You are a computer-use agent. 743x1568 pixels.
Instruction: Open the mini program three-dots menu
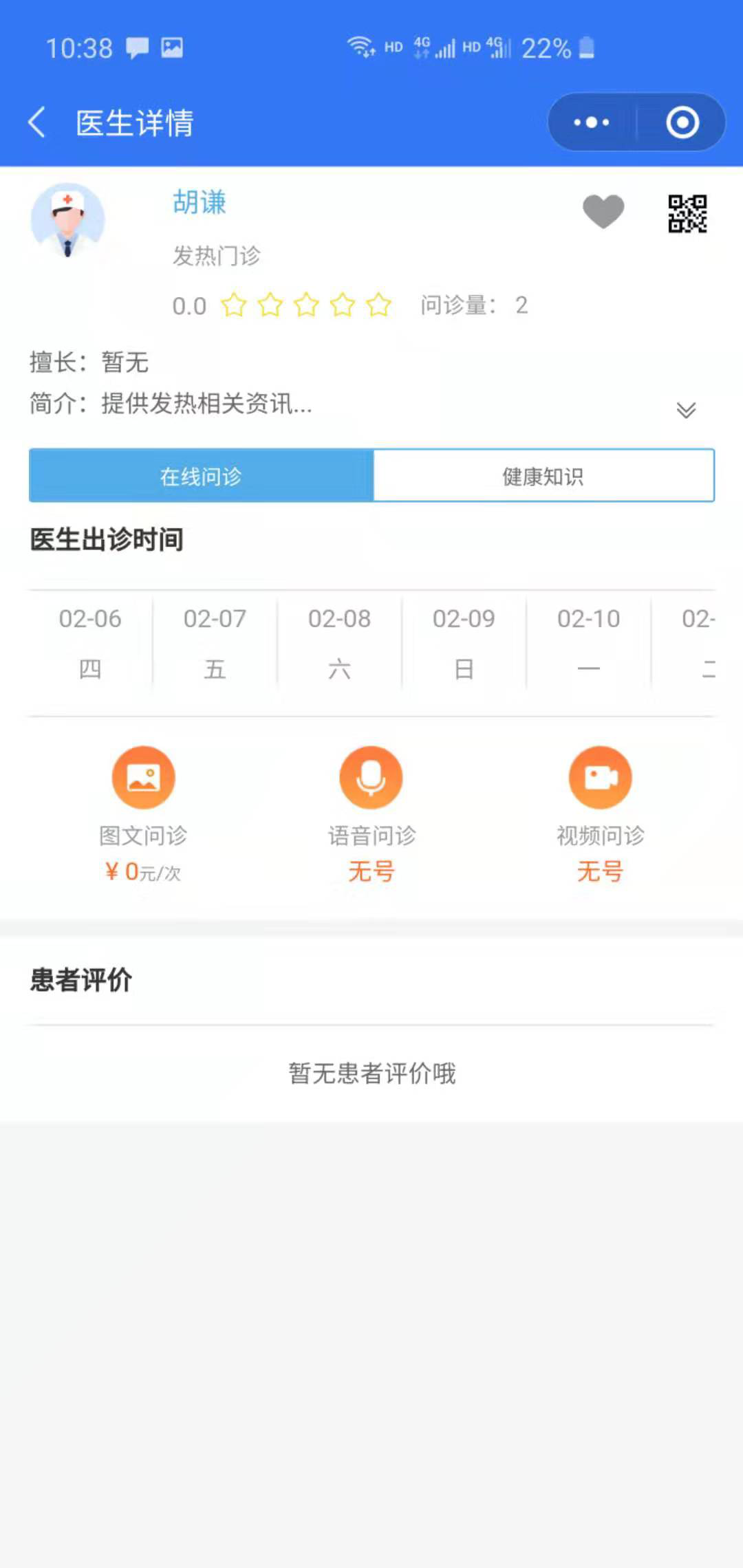(592, 122)
